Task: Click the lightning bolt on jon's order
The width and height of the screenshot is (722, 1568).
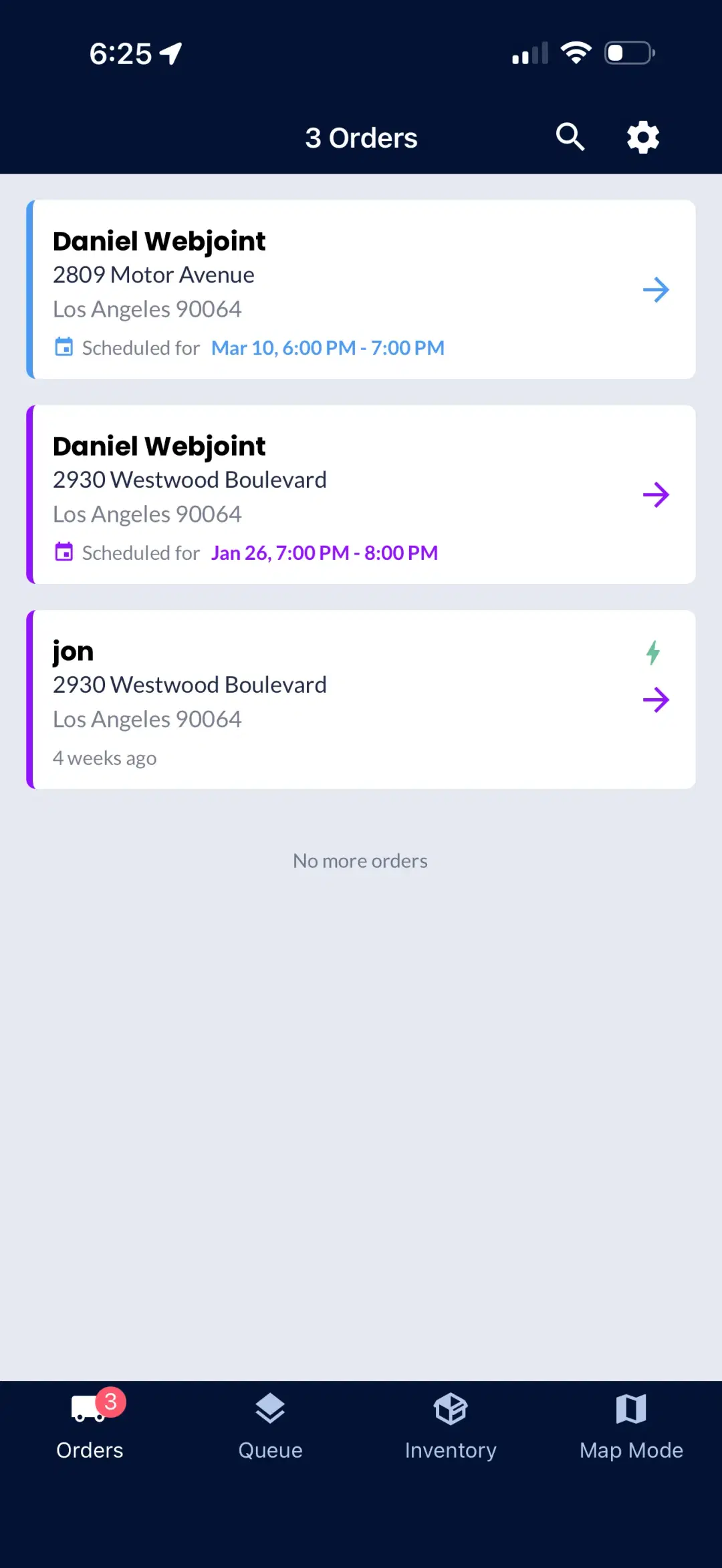Action: pos(653,651)
